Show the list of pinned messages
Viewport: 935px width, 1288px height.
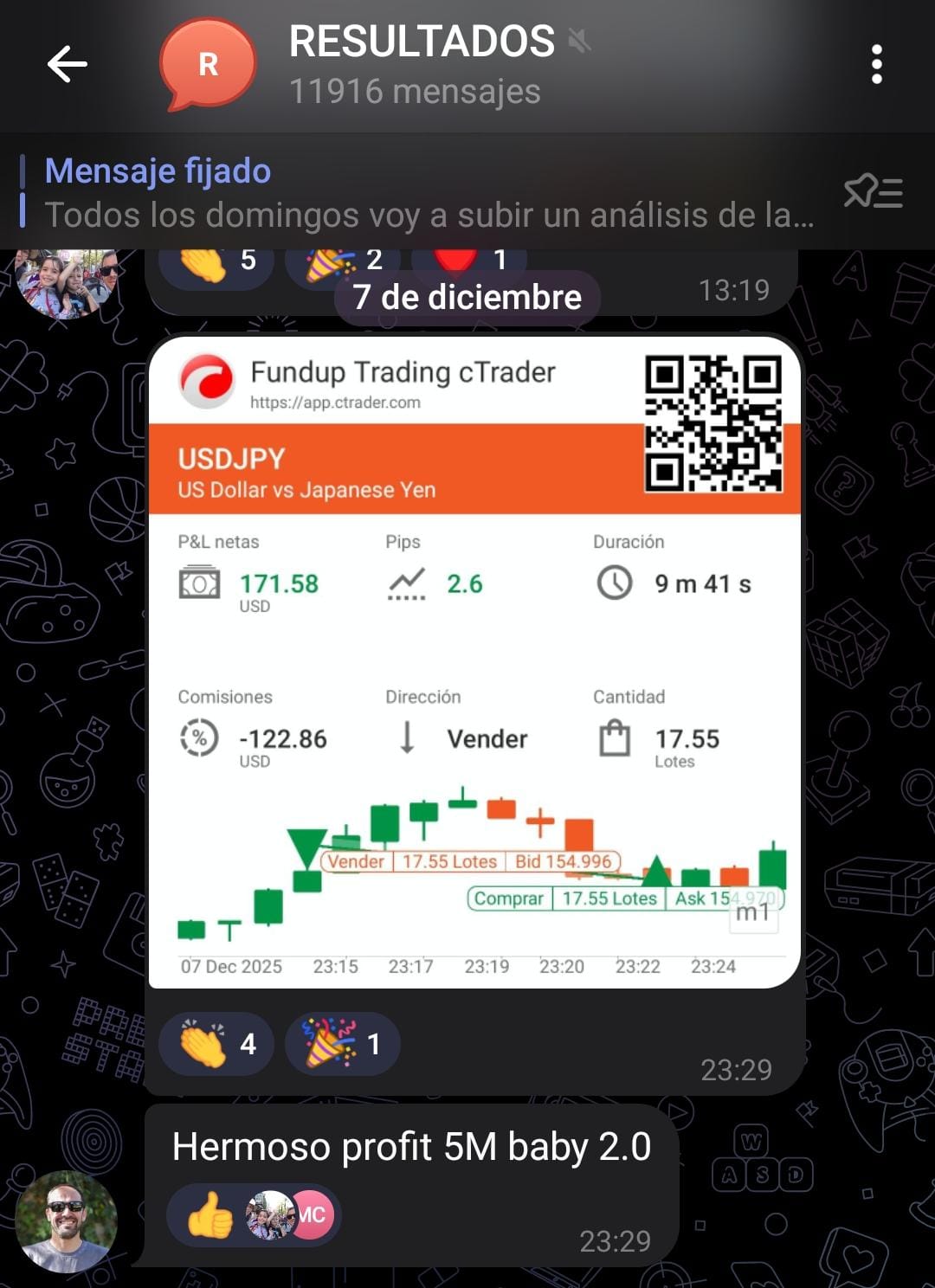[873, 192]
